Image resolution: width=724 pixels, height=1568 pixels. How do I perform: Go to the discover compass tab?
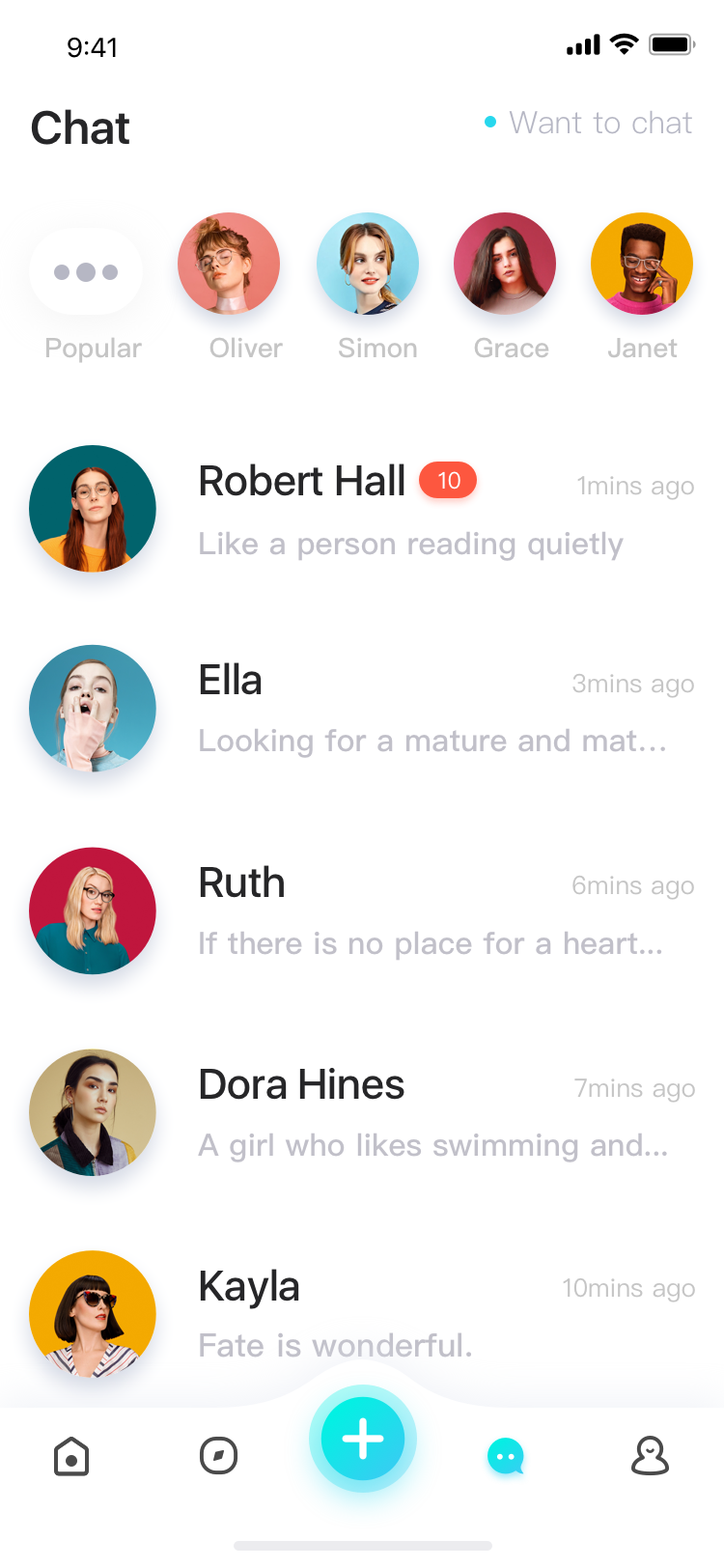pyautogui.click(x=218, y=1456)
